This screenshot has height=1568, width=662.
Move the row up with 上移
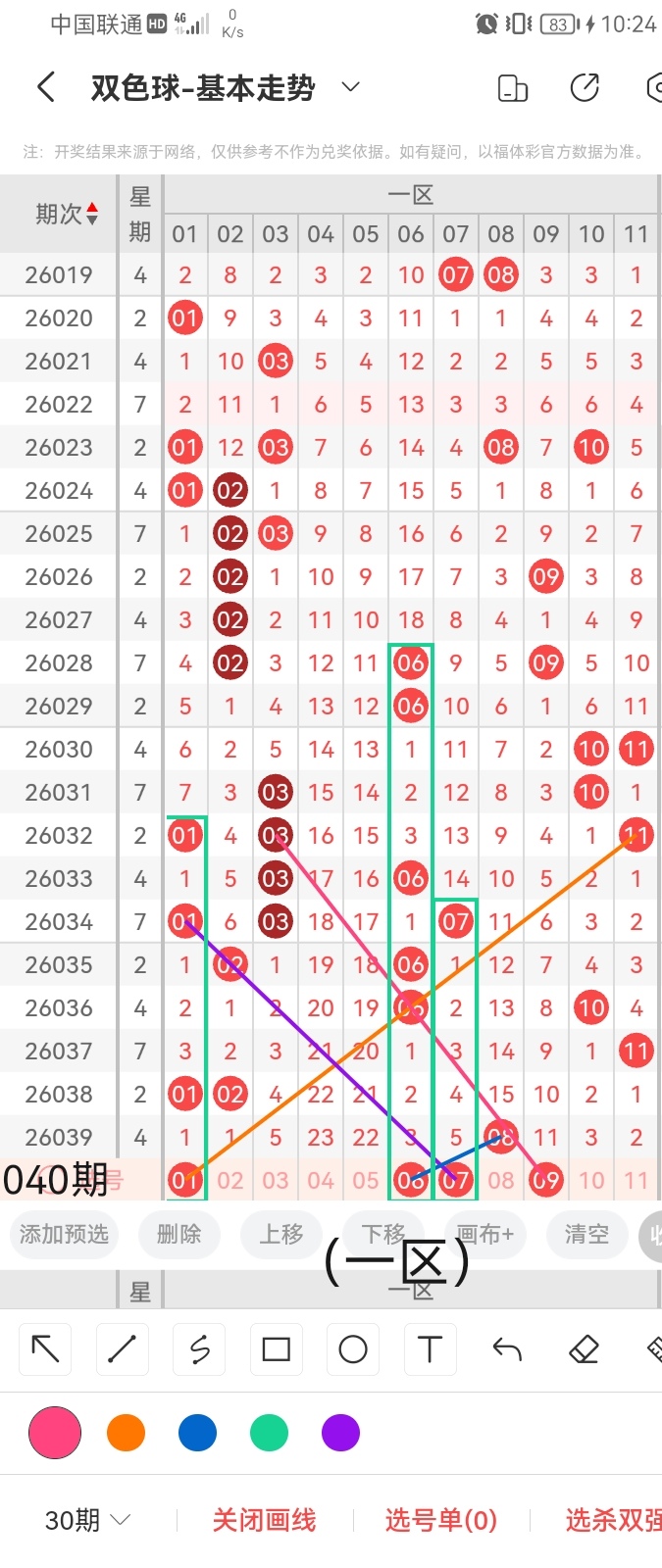coord(281,1234)
